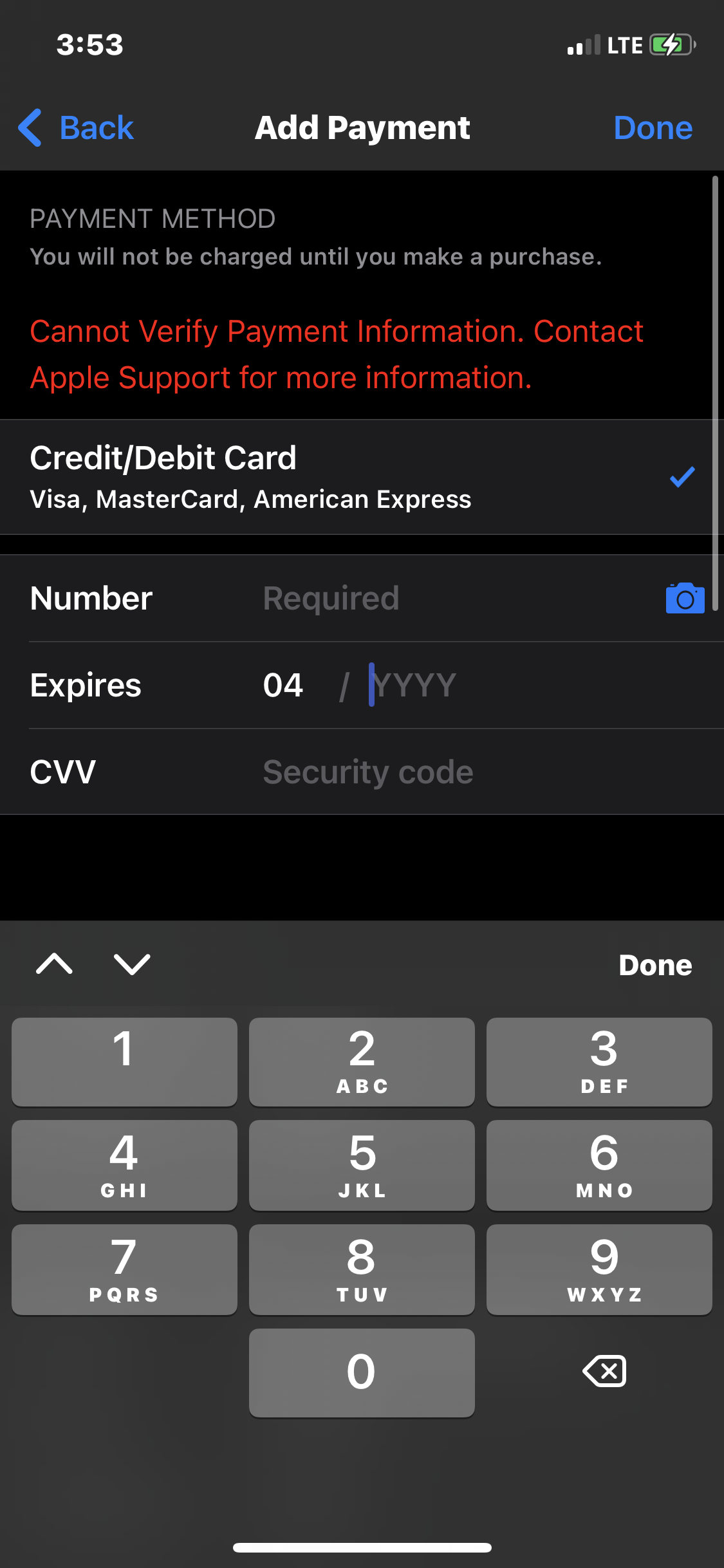The width and height of the screenshot is (724, 1568).
Task: Tap Done in the top right corner
Action: pos(653,127)
